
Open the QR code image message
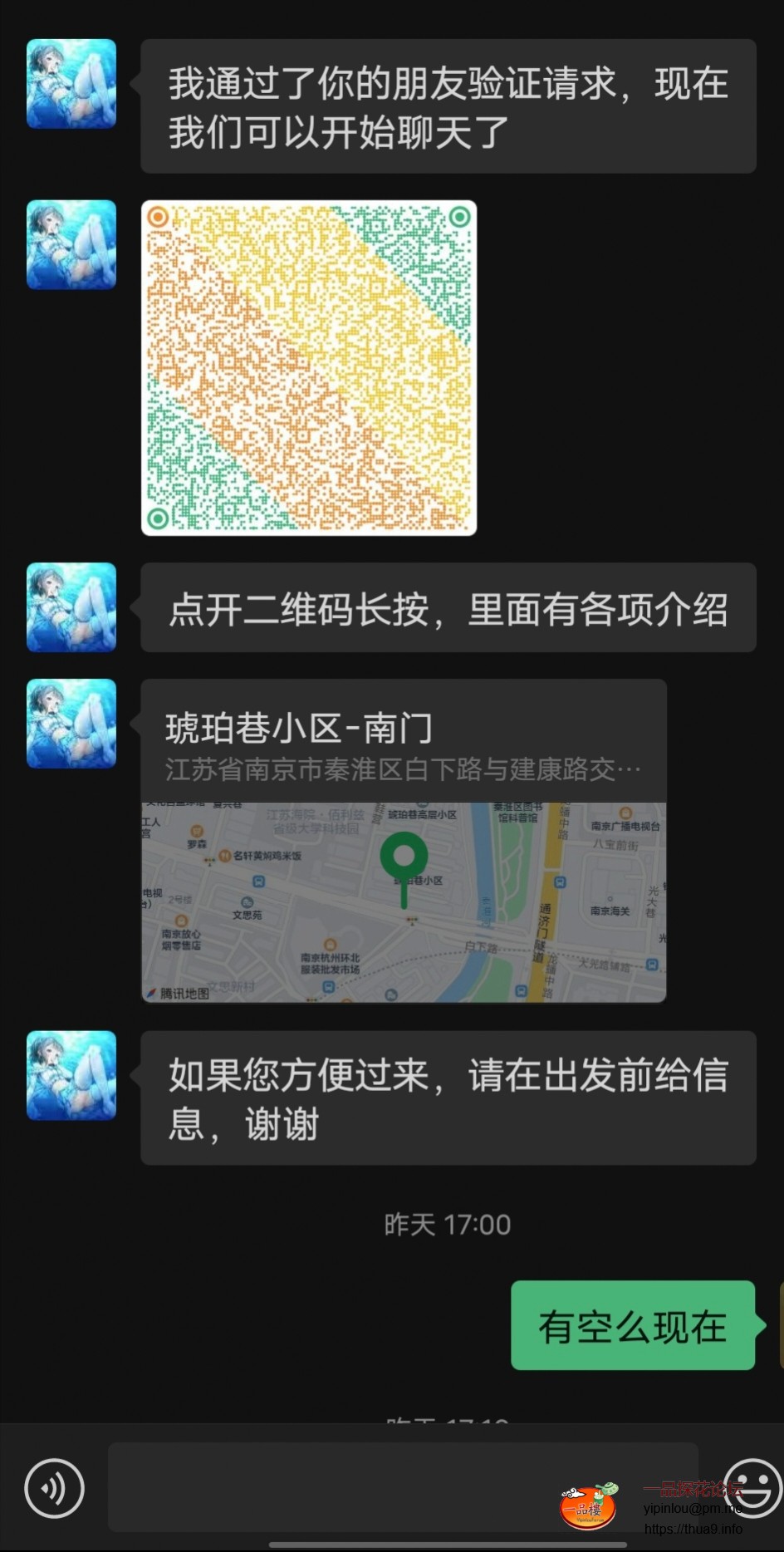click(x=309, y=368)
